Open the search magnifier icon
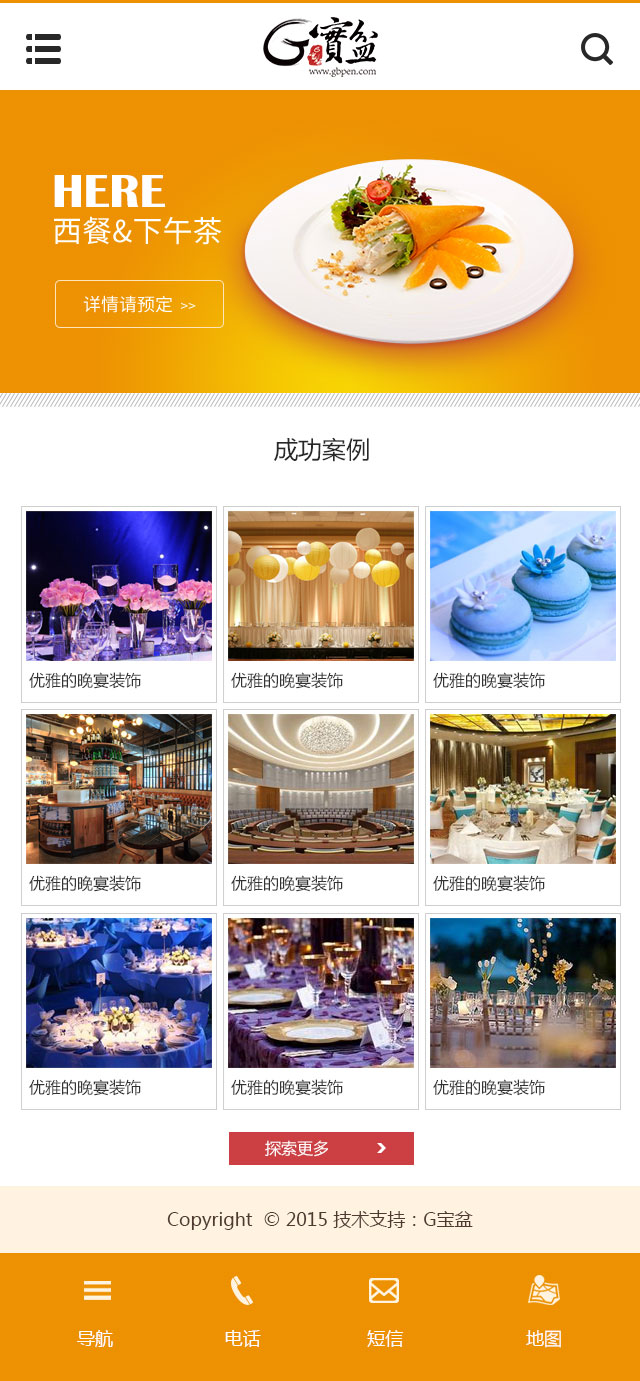 [597, 49]
